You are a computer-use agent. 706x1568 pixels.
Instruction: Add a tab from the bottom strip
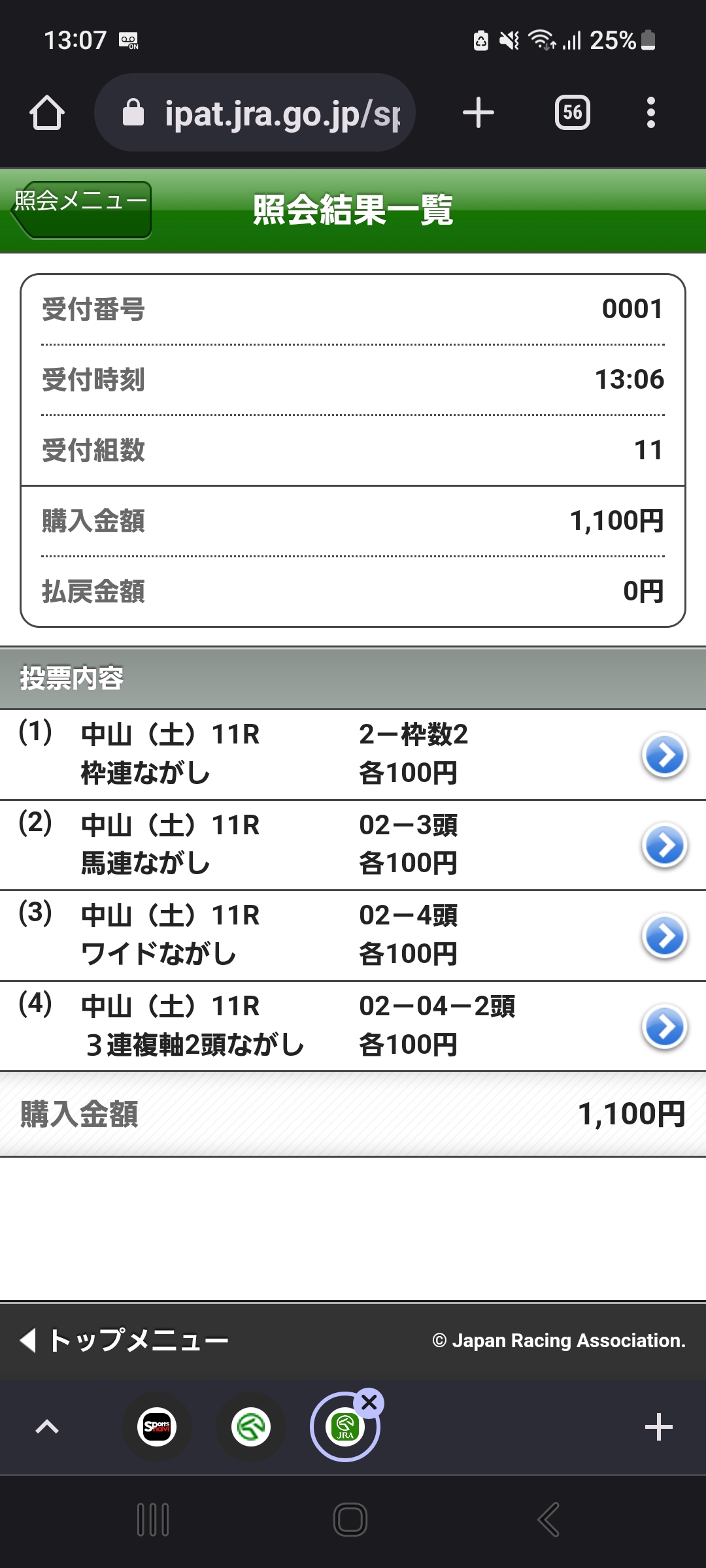(x=658, y=1427)
